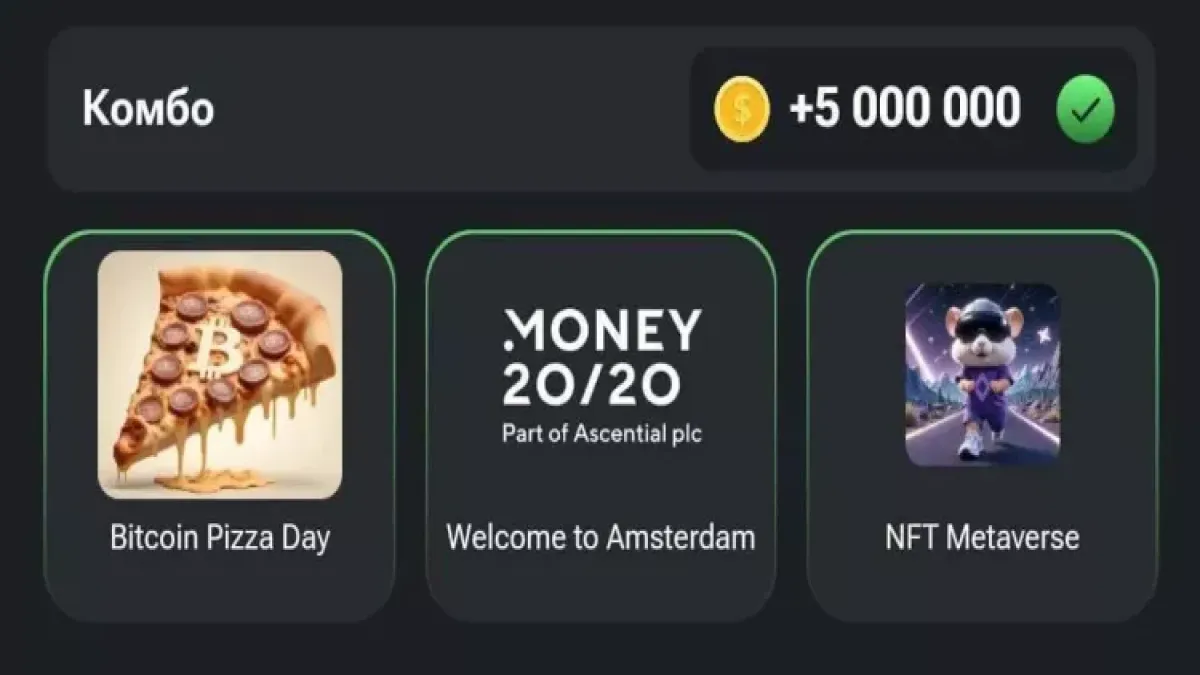Select the Welcome to Amsterdam card
Screen dimensions: 1200x675
tap(600, 425)
